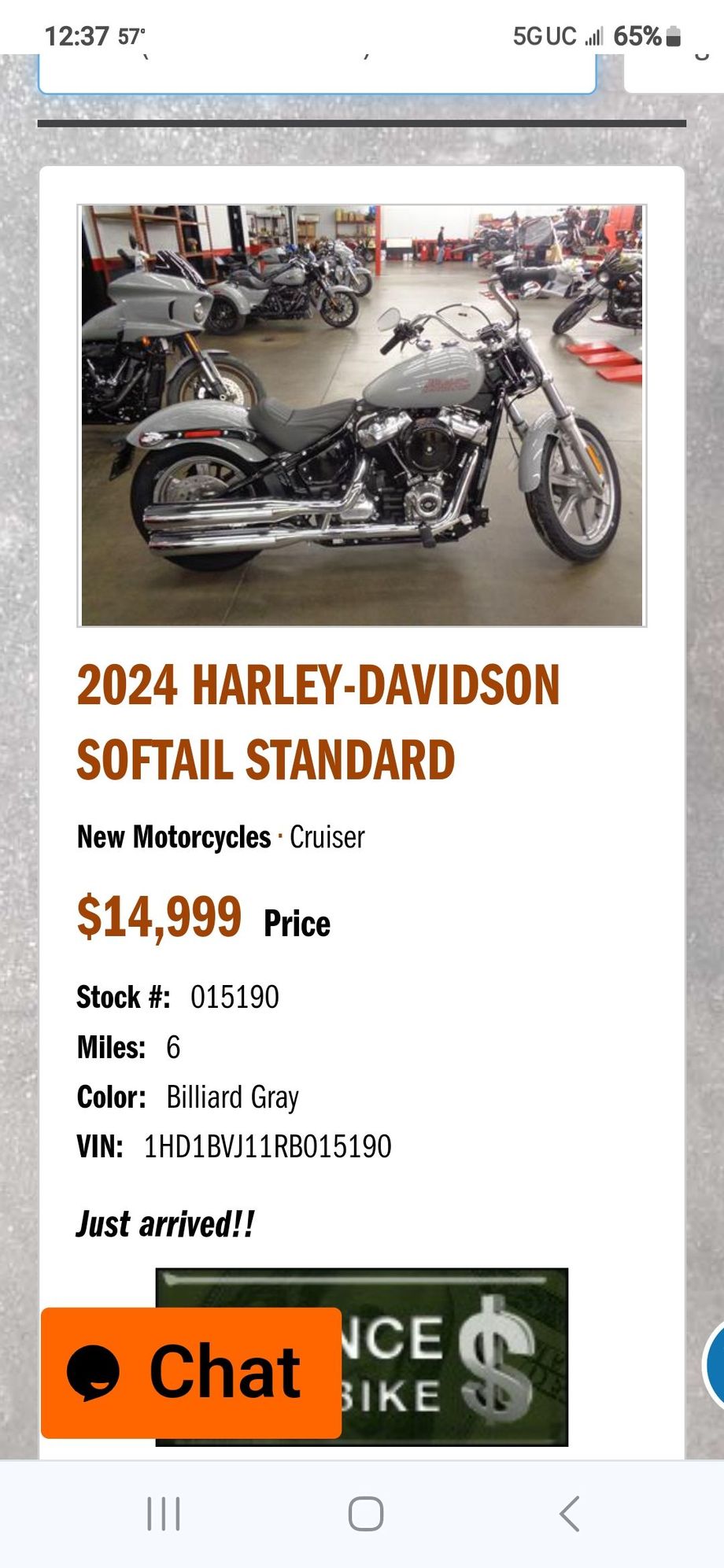Image resolution: width=724 pixels, height=1568 pixels.
Task: Open the Softail Standard motorcycle photo
Action: [x=362, y=415]
